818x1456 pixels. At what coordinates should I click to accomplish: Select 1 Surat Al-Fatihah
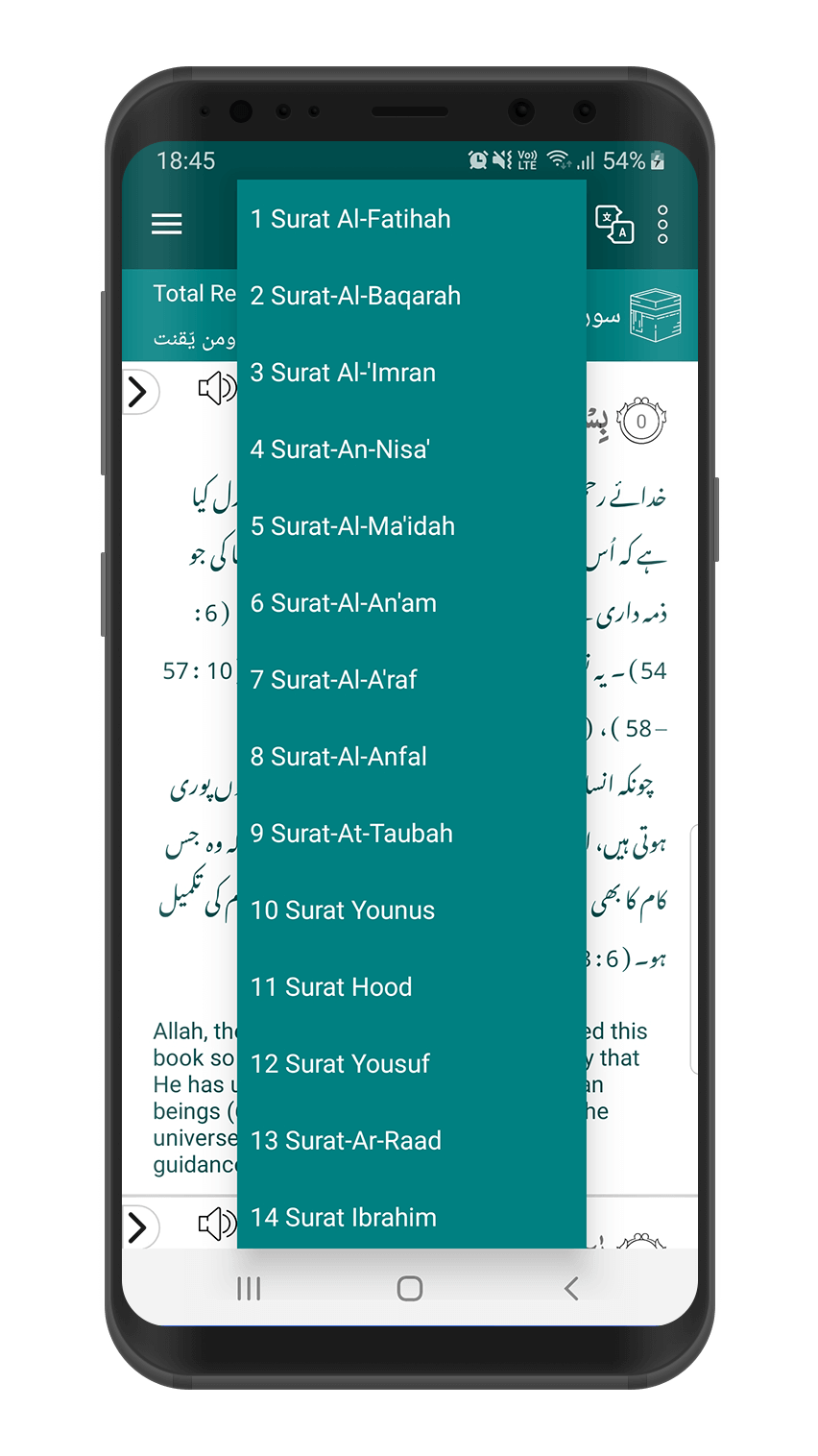(x=411, y=219)
